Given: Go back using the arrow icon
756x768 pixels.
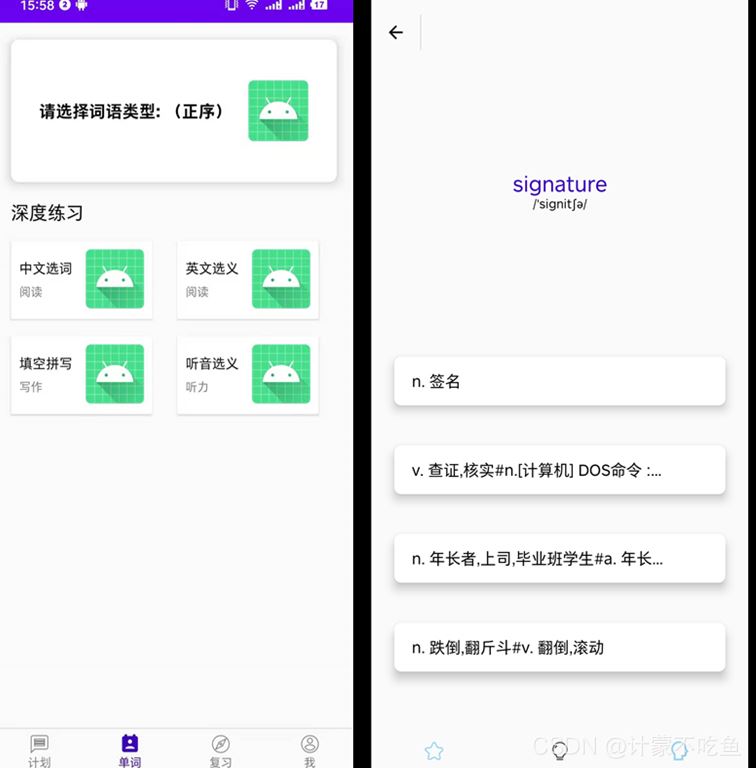Looking at the screenshot, I should pos(396,33).
